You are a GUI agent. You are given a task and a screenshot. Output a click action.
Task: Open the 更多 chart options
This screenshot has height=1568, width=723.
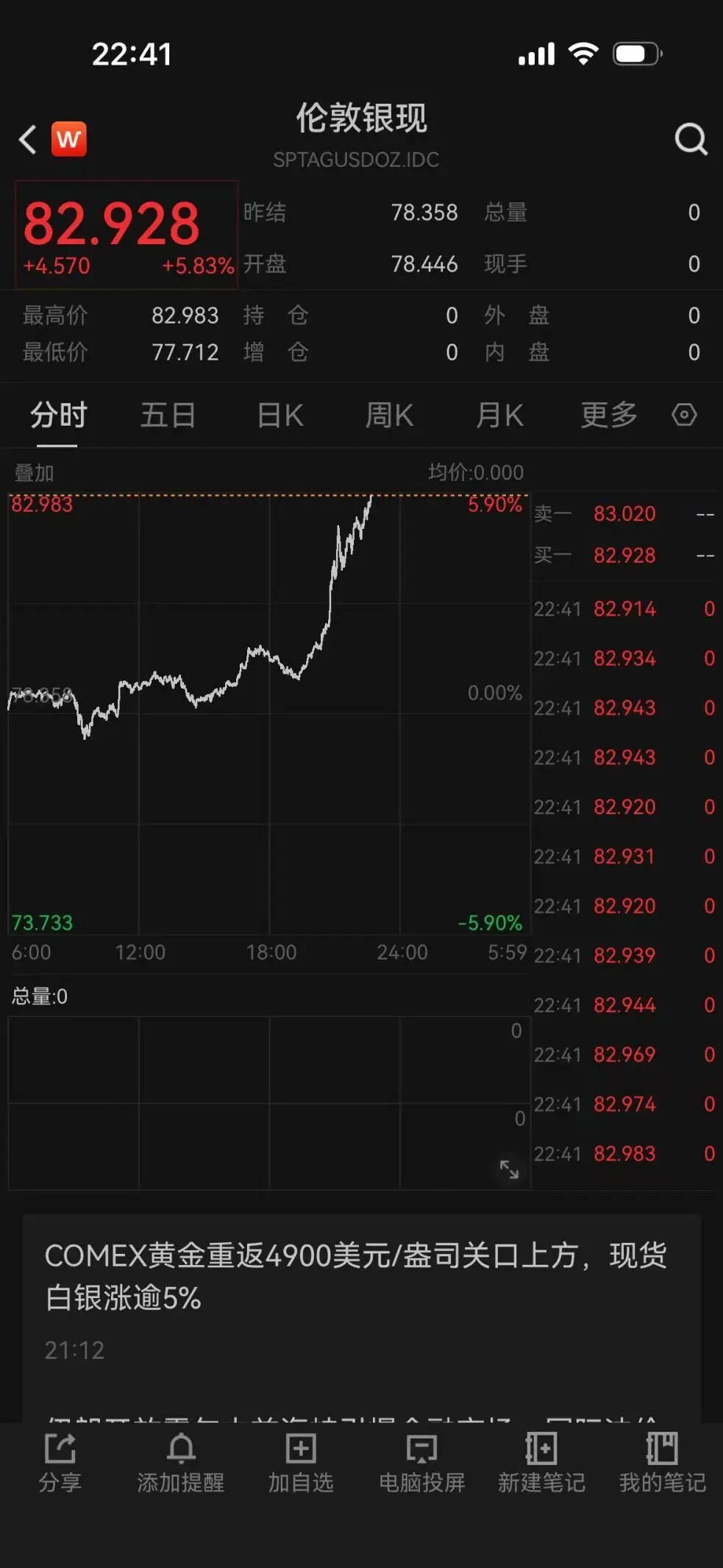(608, 416)
